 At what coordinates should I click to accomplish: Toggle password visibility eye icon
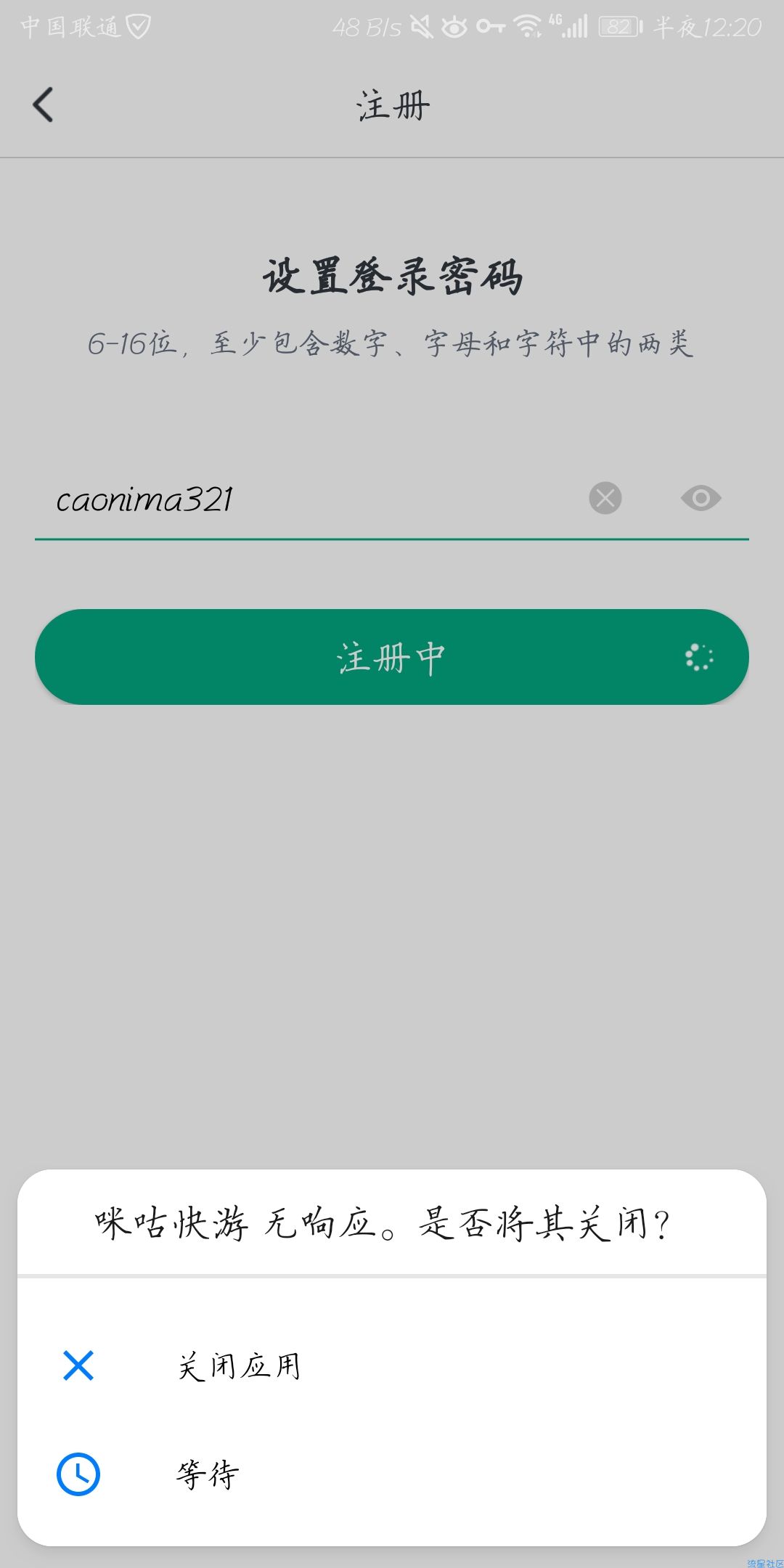tap(701, 498)
